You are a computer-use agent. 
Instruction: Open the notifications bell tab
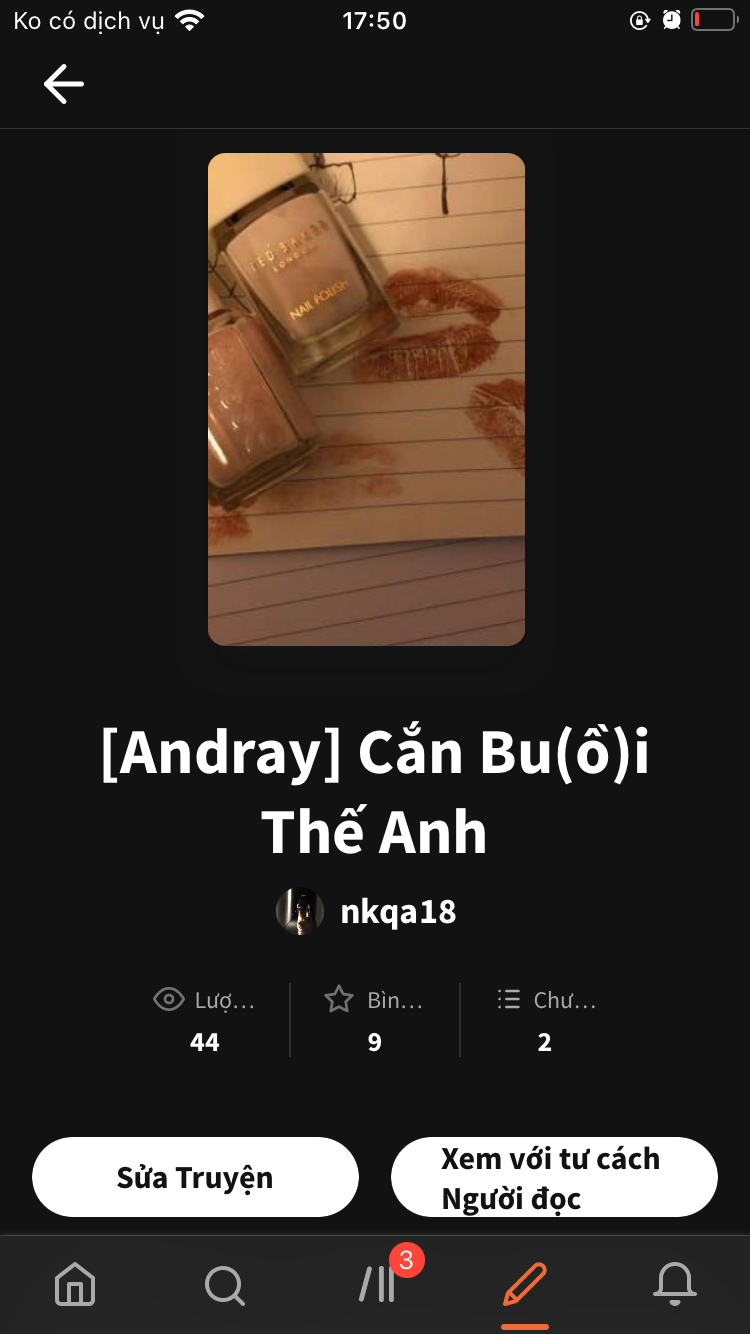pos(674,1283)
